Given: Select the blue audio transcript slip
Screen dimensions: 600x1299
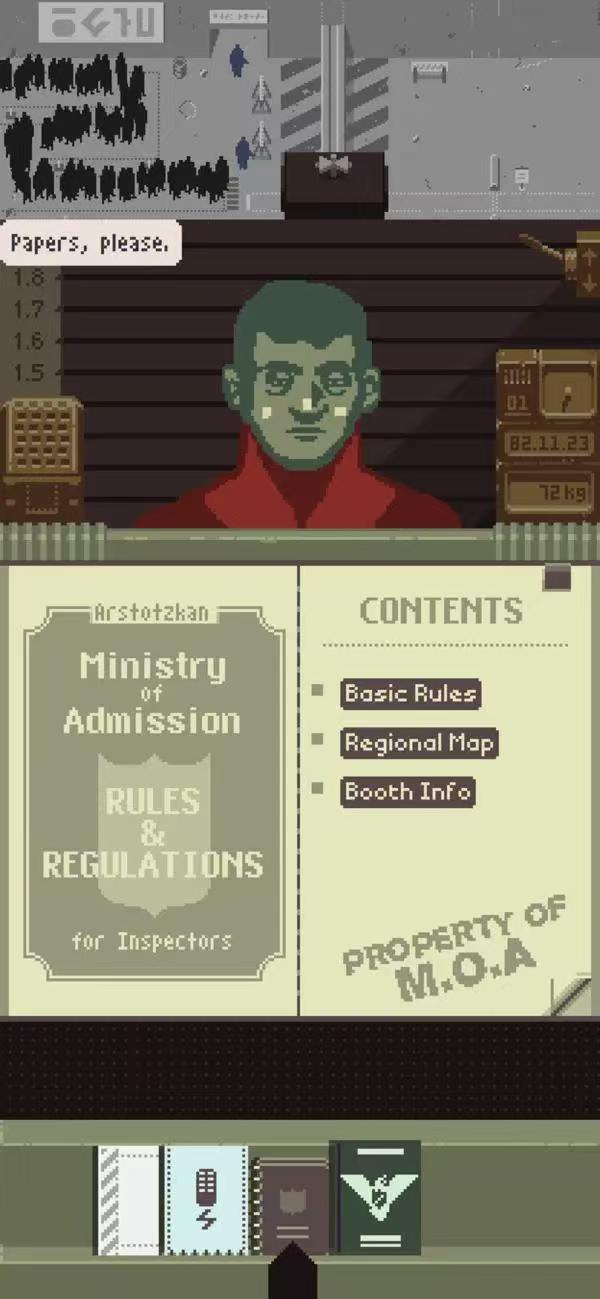Looking at the screenshot, I should [205, 1199].
